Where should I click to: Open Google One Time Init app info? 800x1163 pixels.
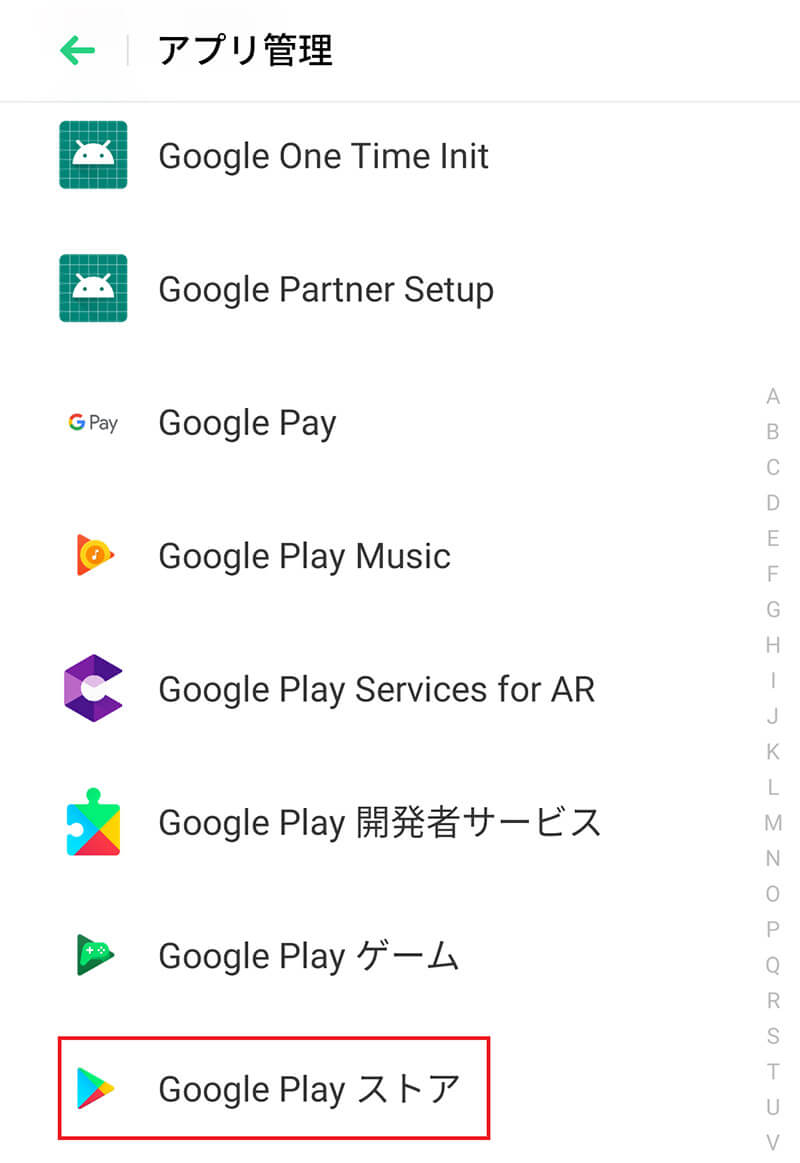coord(323,156)
